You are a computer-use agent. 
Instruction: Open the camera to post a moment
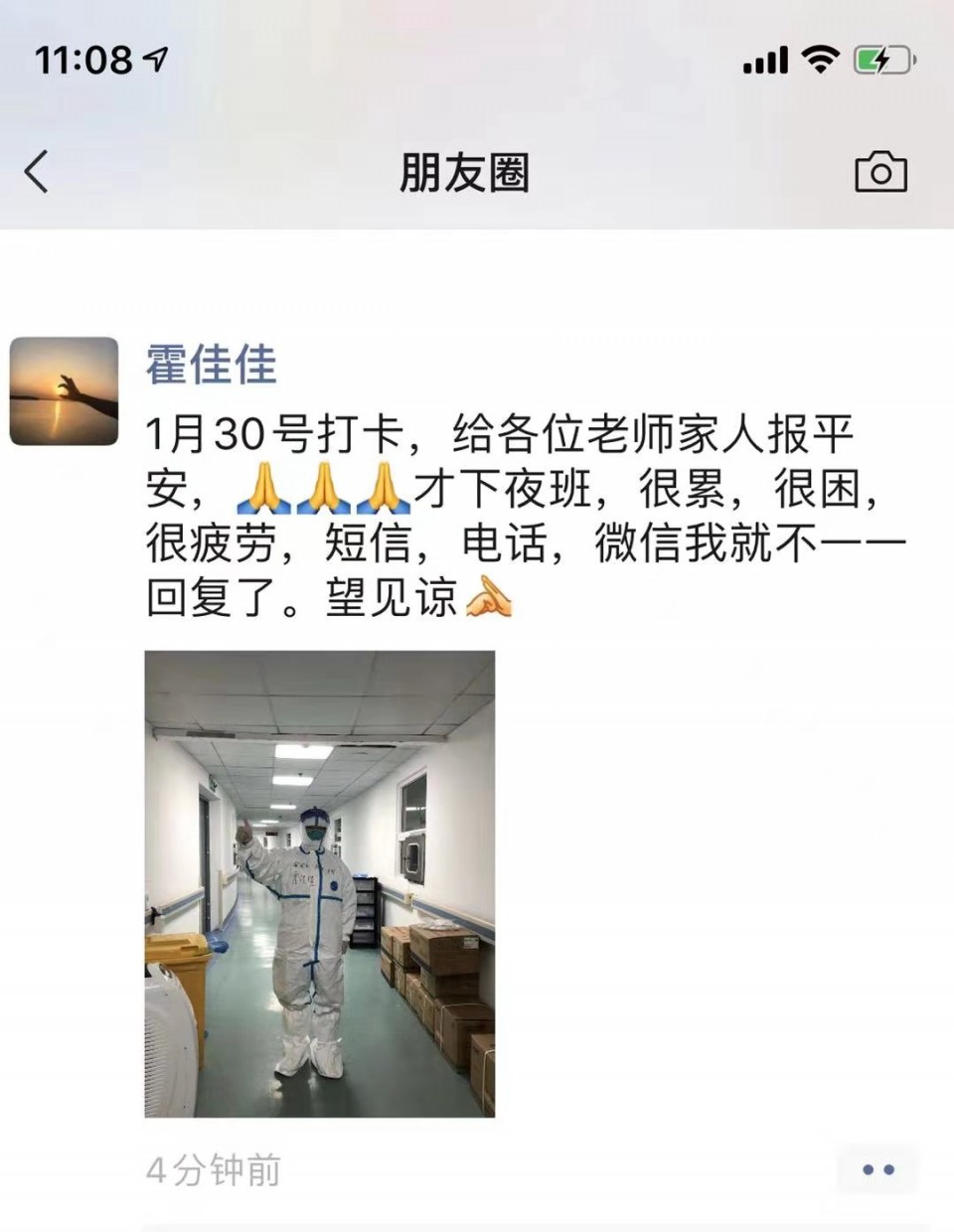click(x=880, y=172)
